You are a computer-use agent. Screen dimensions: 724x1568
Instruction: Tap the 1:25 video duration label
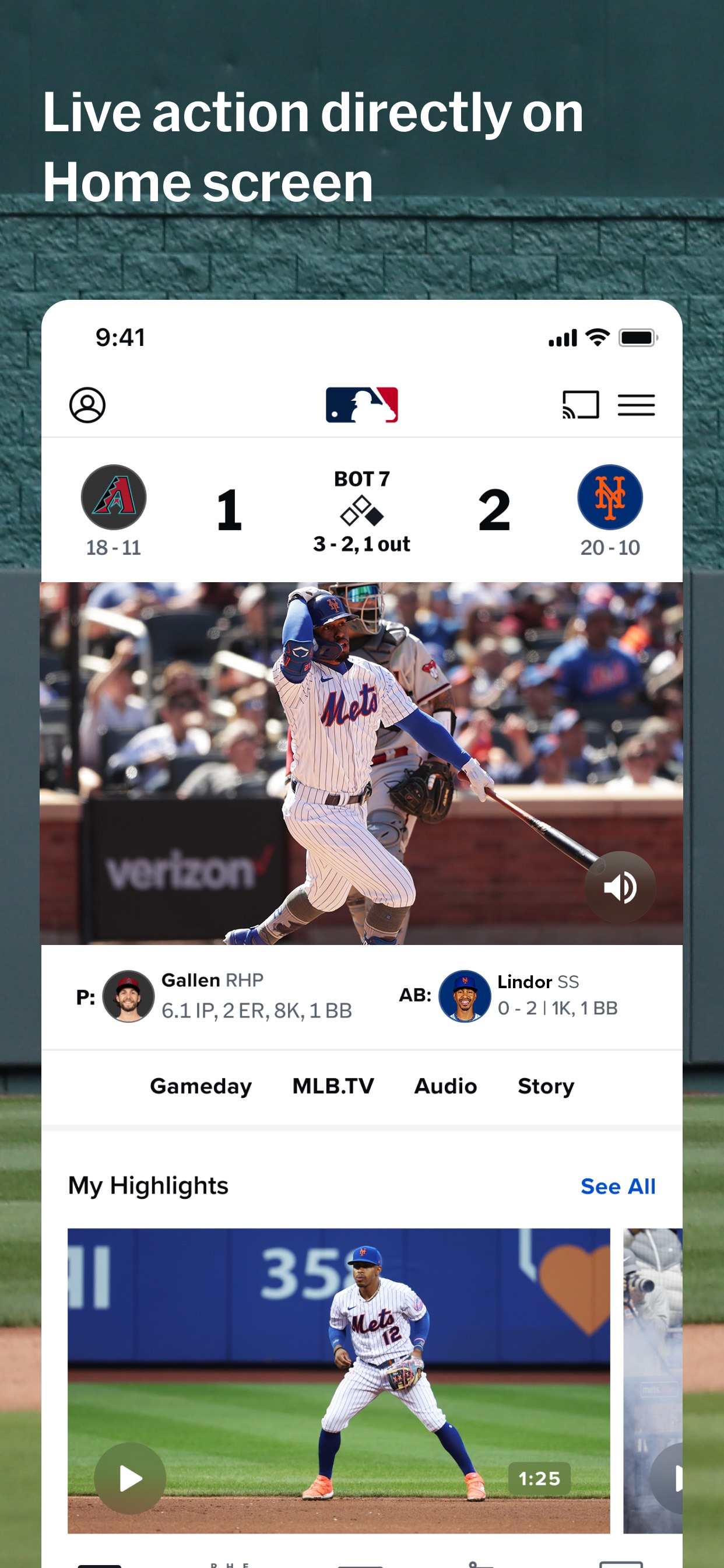coord(539,1478)
